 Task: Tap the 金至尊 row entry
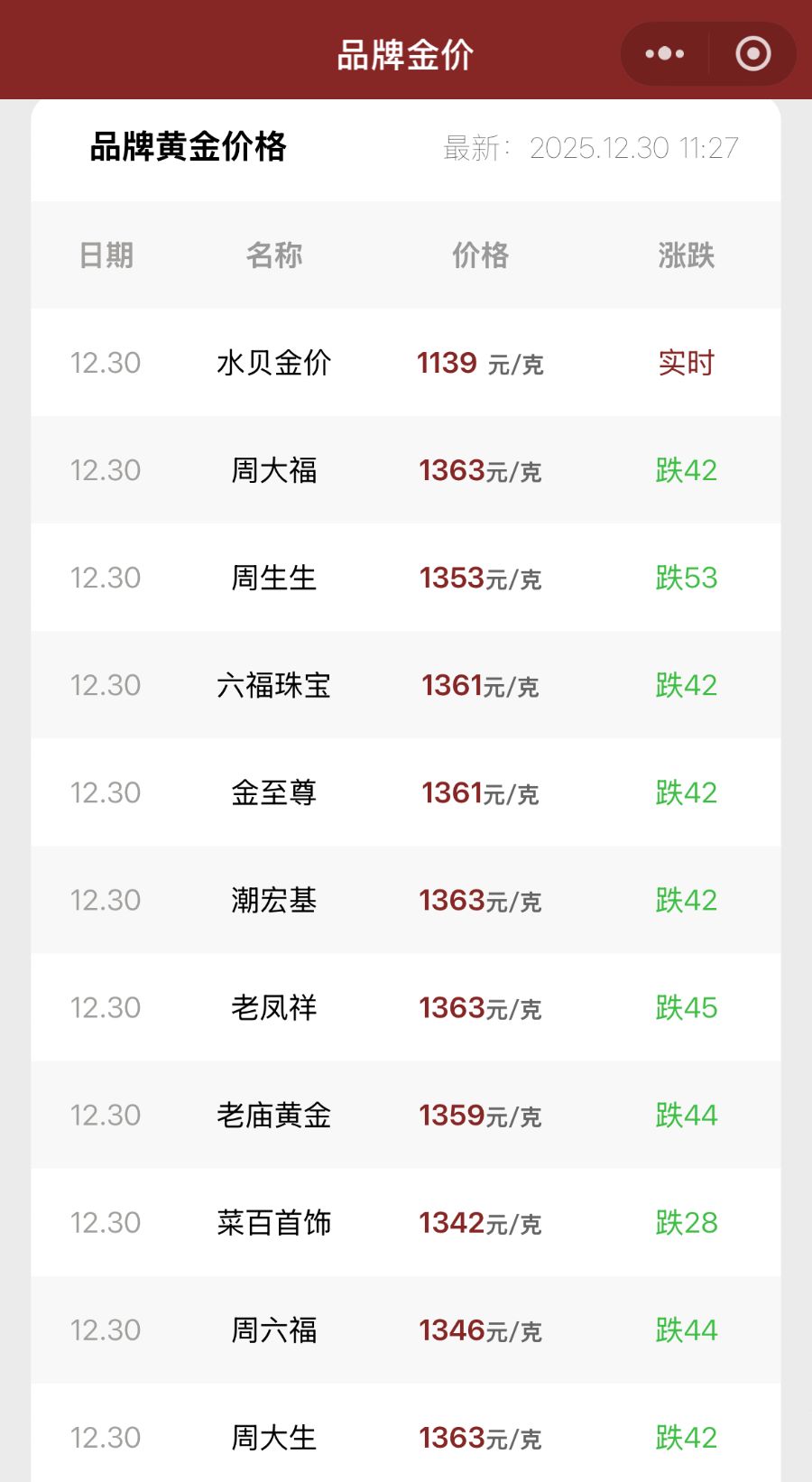pos(274,792)
